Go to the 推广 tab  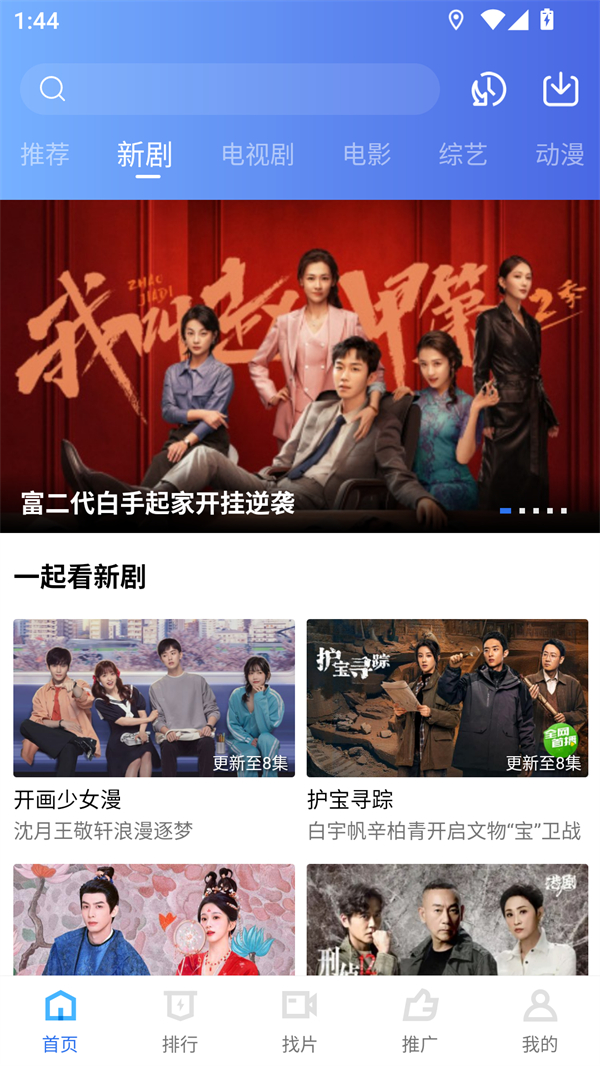click(420, 1022)
